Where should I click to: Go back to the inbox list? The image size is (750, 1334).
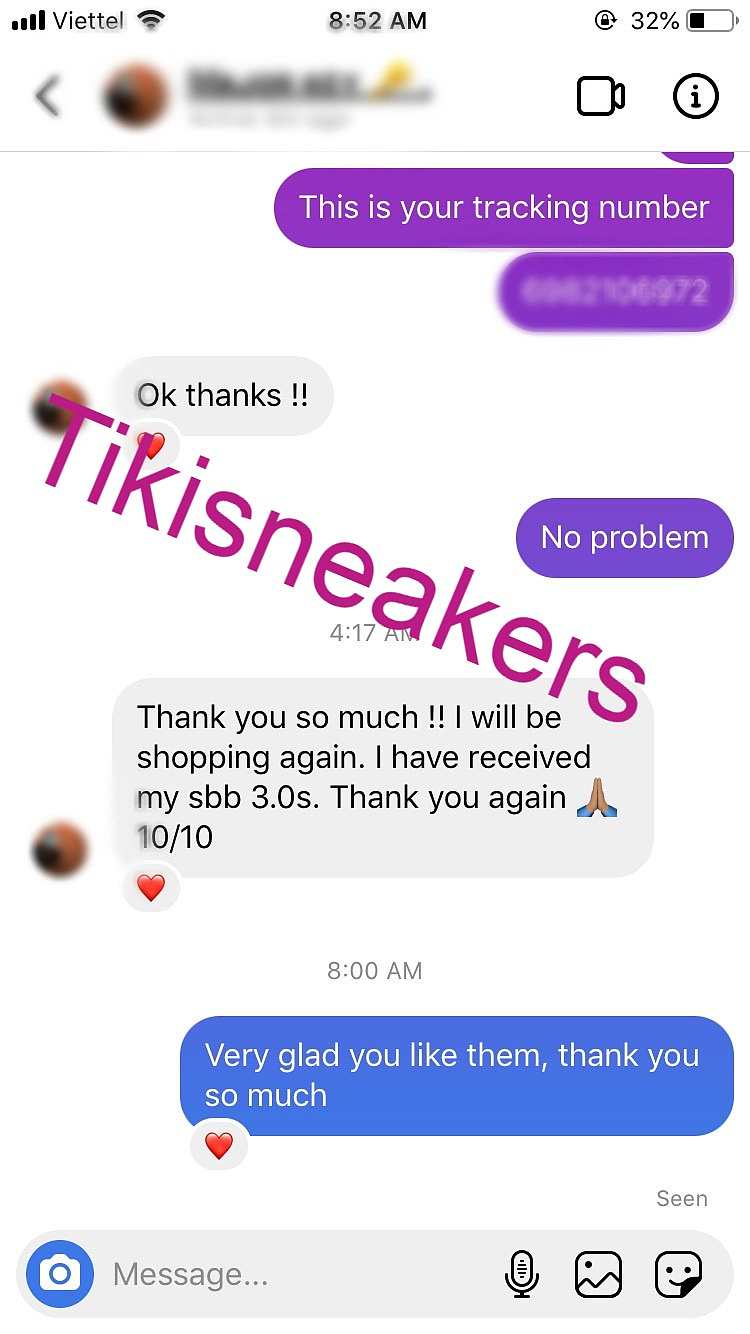(47, 97)
